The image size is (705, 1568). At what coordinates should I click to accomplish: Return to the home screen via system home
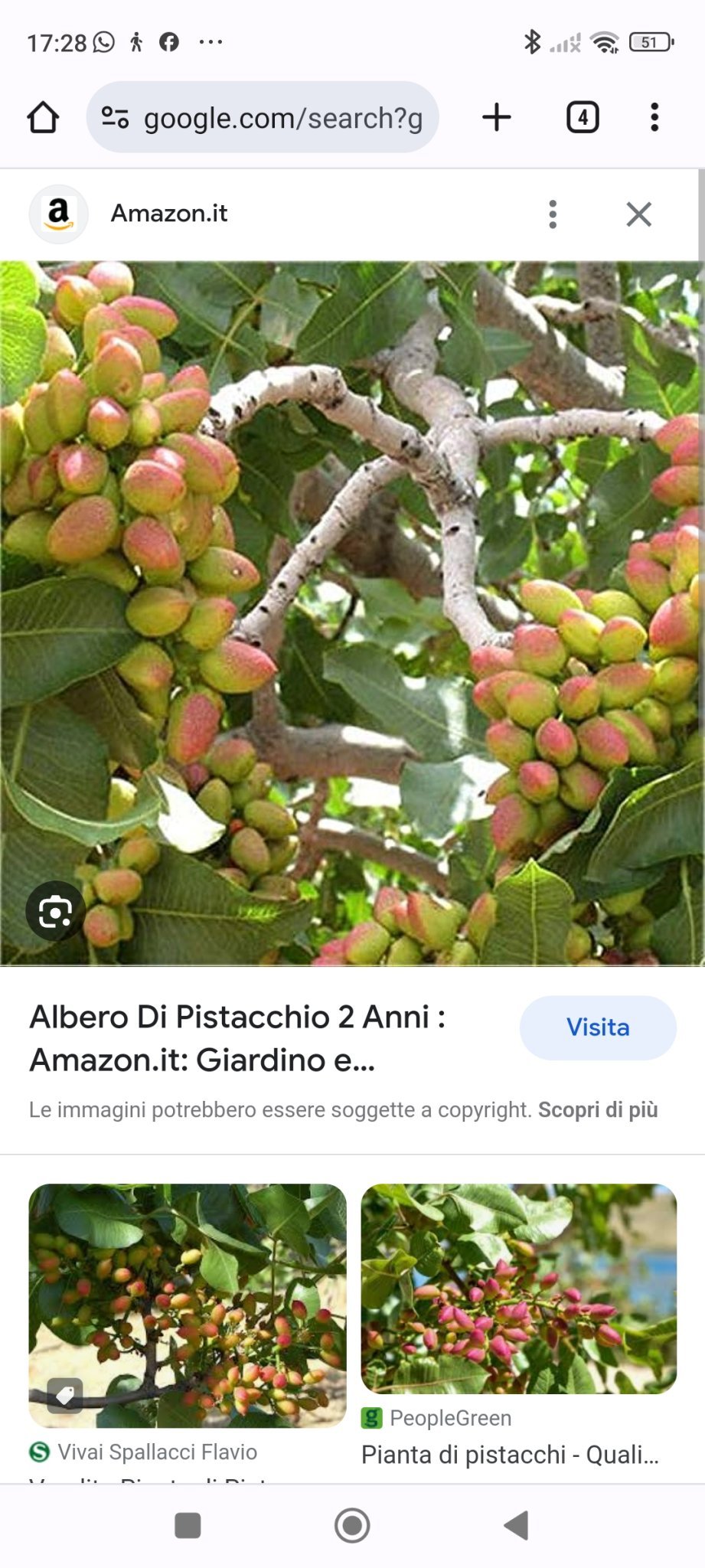tap(352, 1525)
